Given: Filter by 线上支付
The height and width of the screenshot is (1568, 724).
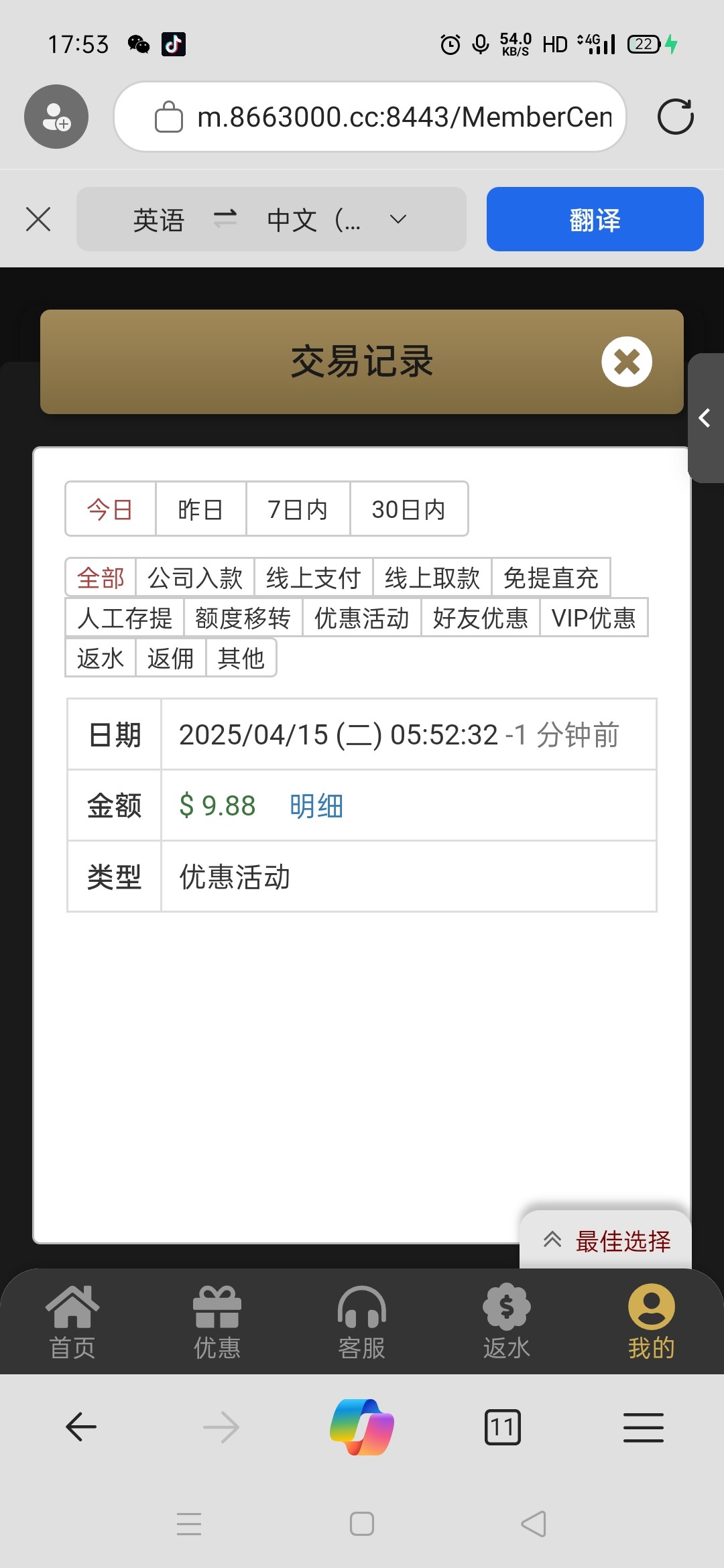Looking at the screenshot, I should click(314, 578).
